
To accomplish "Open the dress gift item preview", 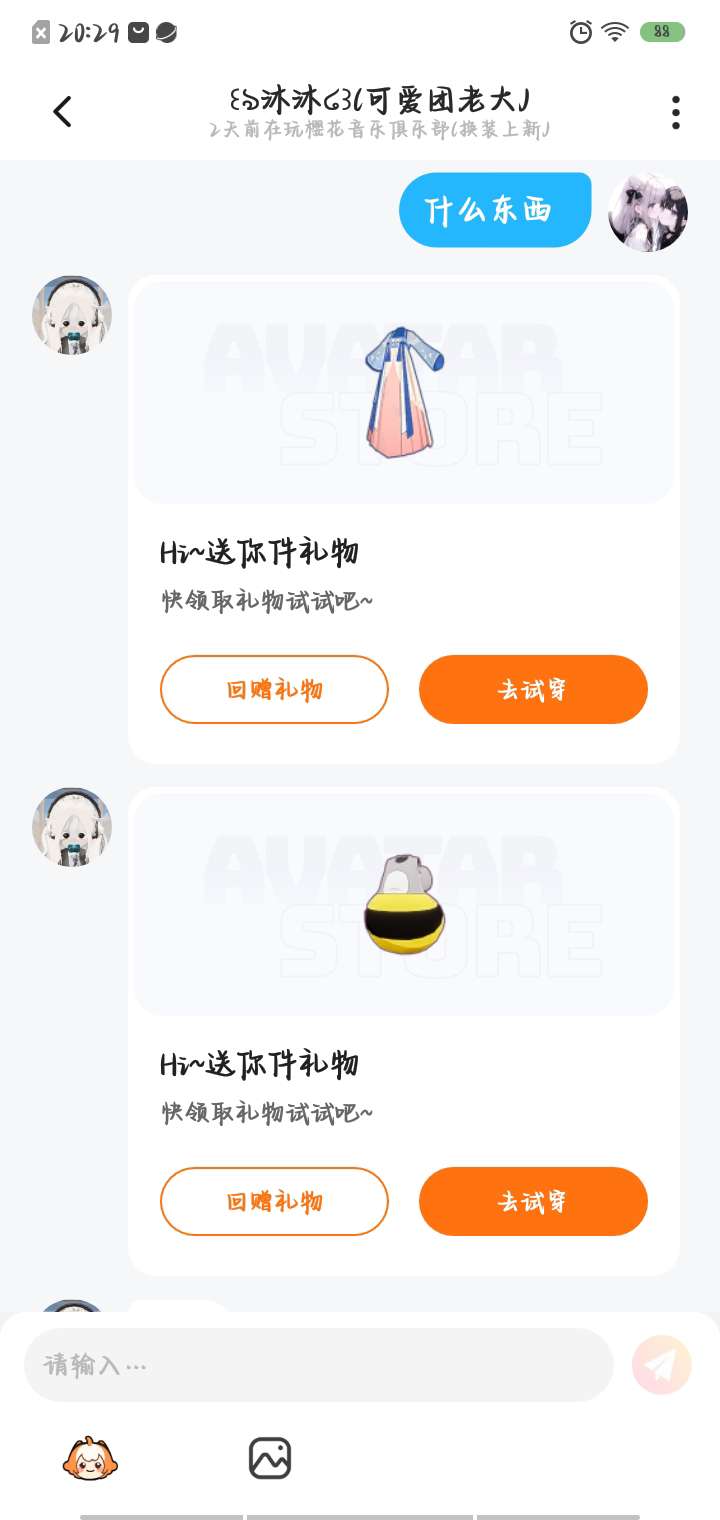I will click(x=404, y=392).
